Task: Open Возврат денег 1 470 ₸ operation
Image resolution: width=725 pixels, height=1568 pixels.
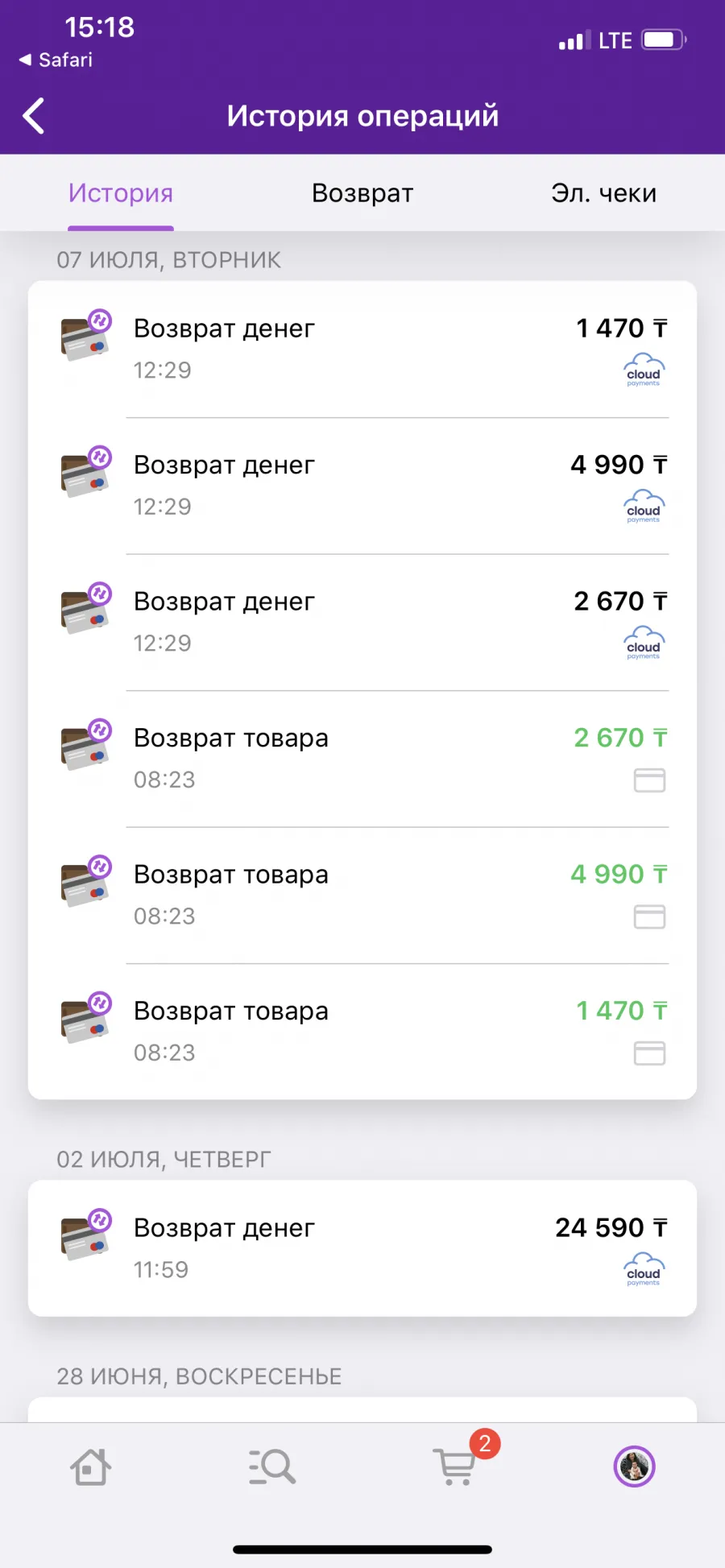Action: tap(362, 350)
